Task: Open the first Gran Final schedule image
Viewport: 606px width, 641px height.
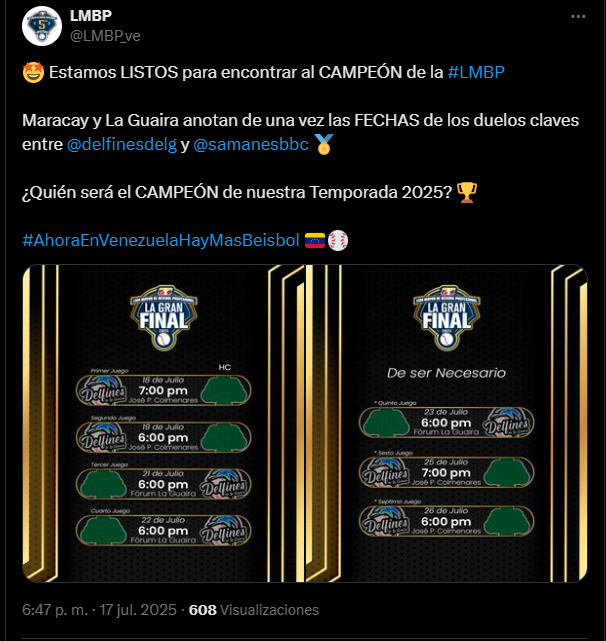Action: coord(163,422)
